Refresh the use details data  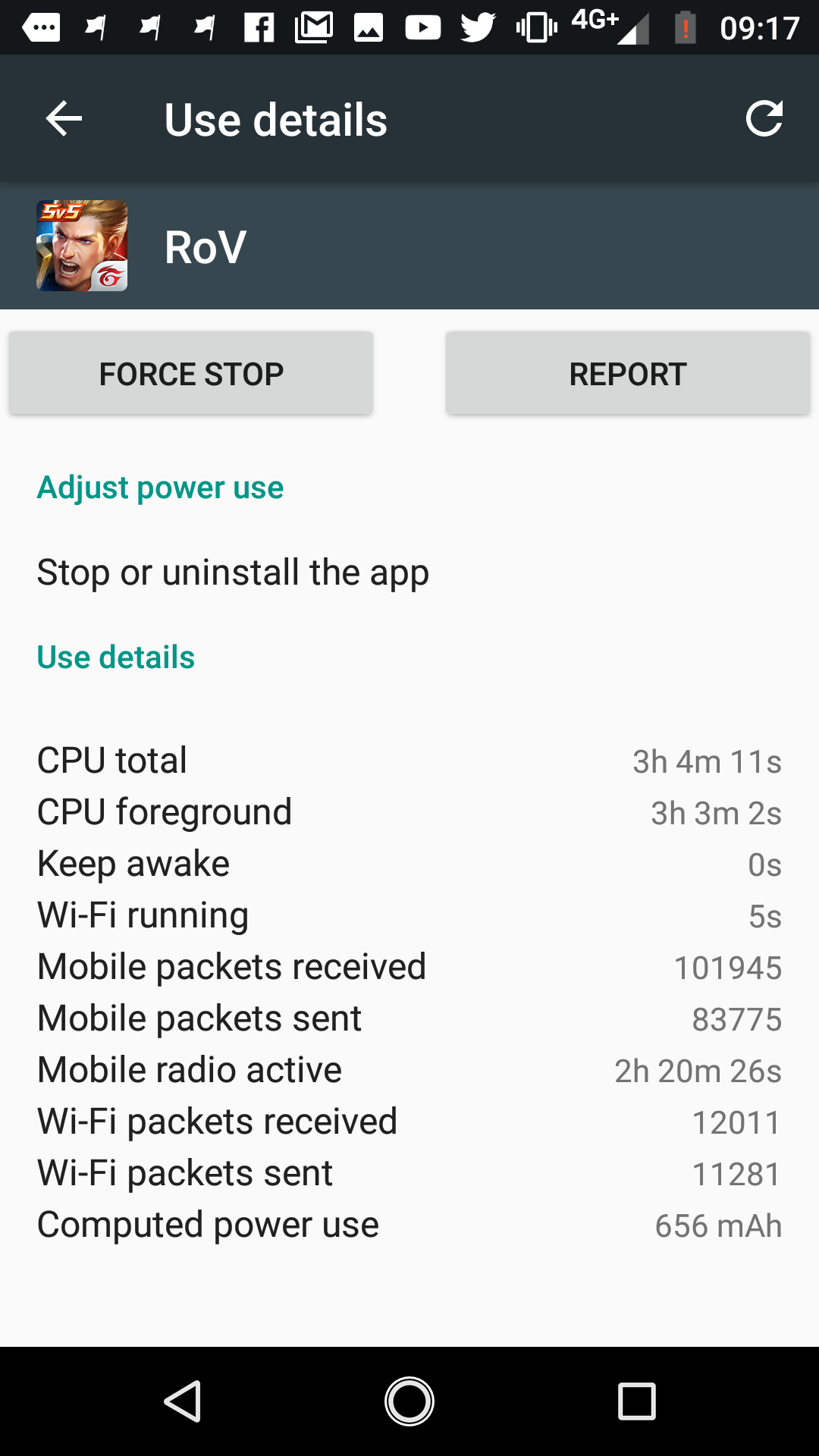point(764,119)
